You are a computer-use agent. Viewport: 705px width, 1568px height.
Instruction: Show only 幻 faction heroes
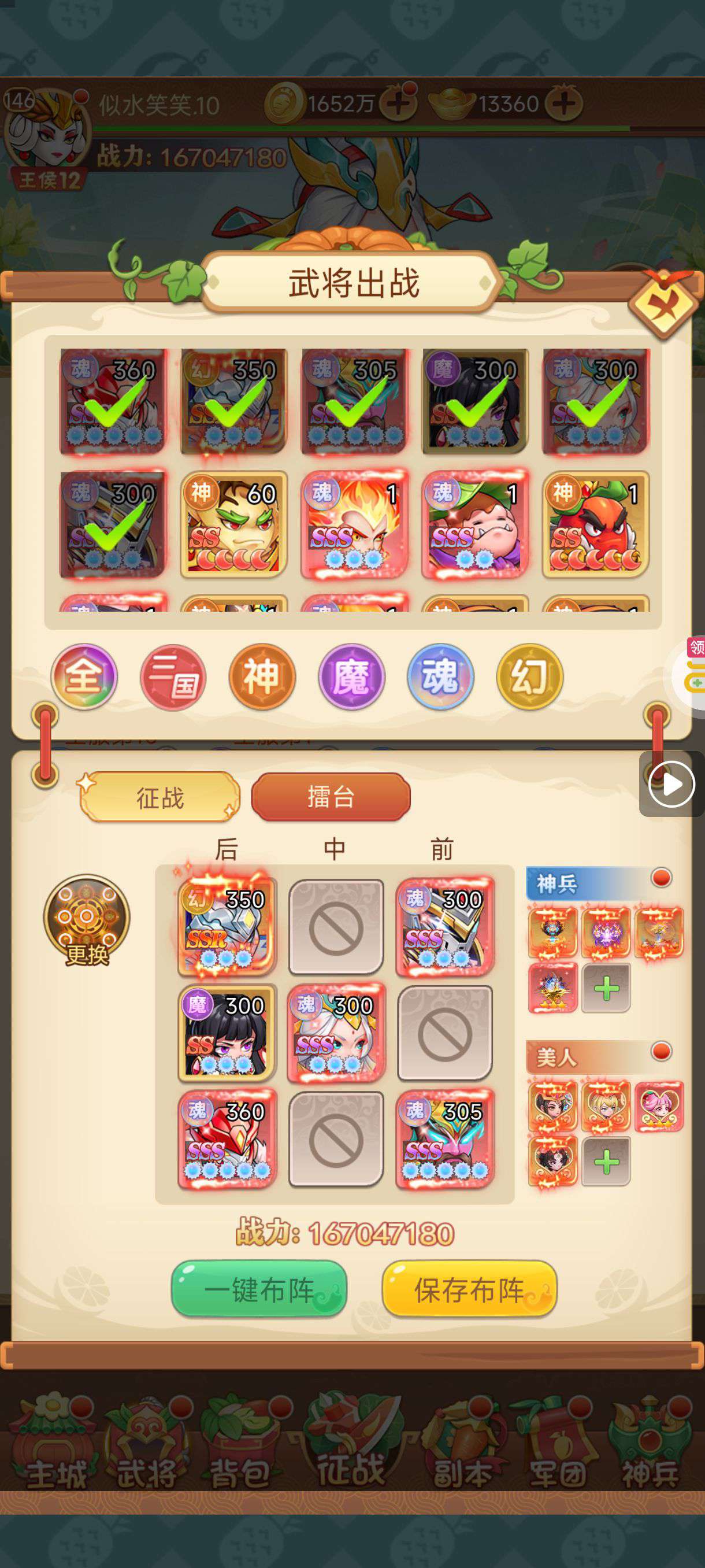click(x=530, y=676)
